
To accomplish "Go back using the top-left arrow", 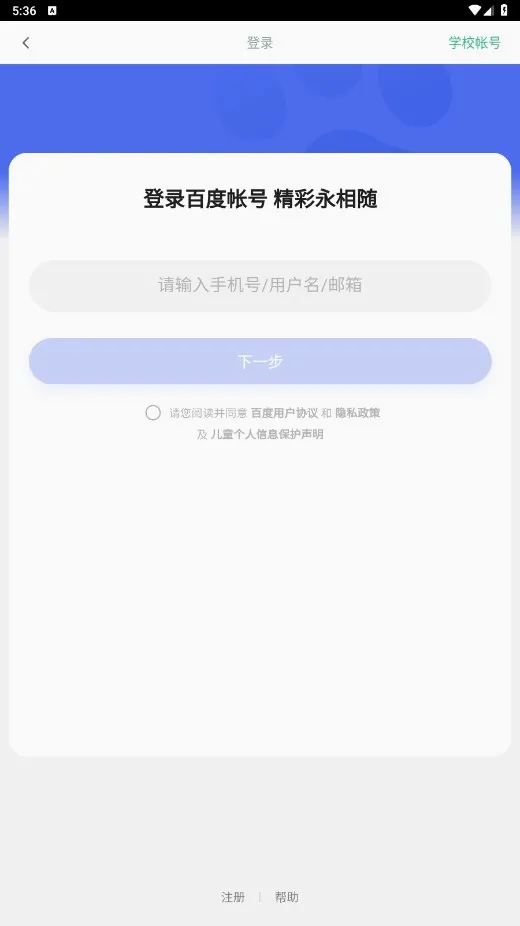I will [x=25, y=43].
